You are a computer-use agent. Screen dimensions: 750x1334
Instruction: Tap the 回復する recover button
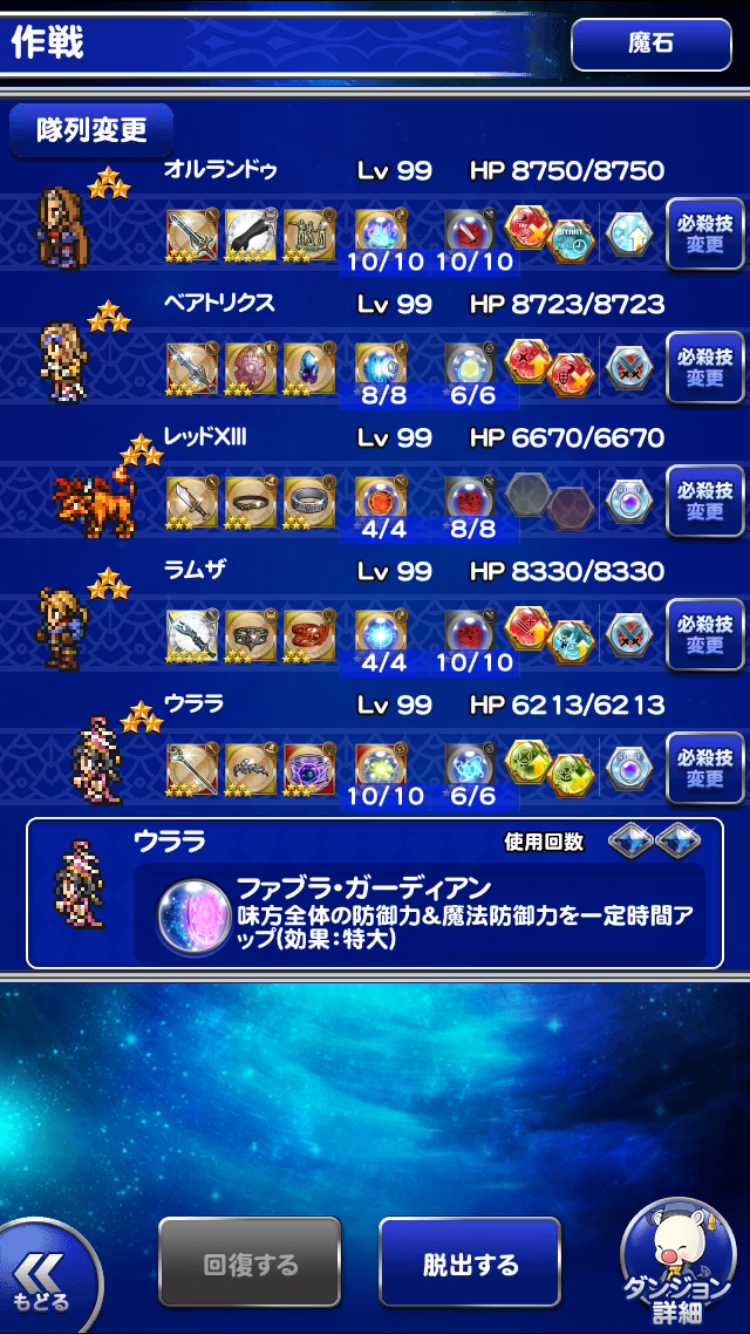[250, 1263]
